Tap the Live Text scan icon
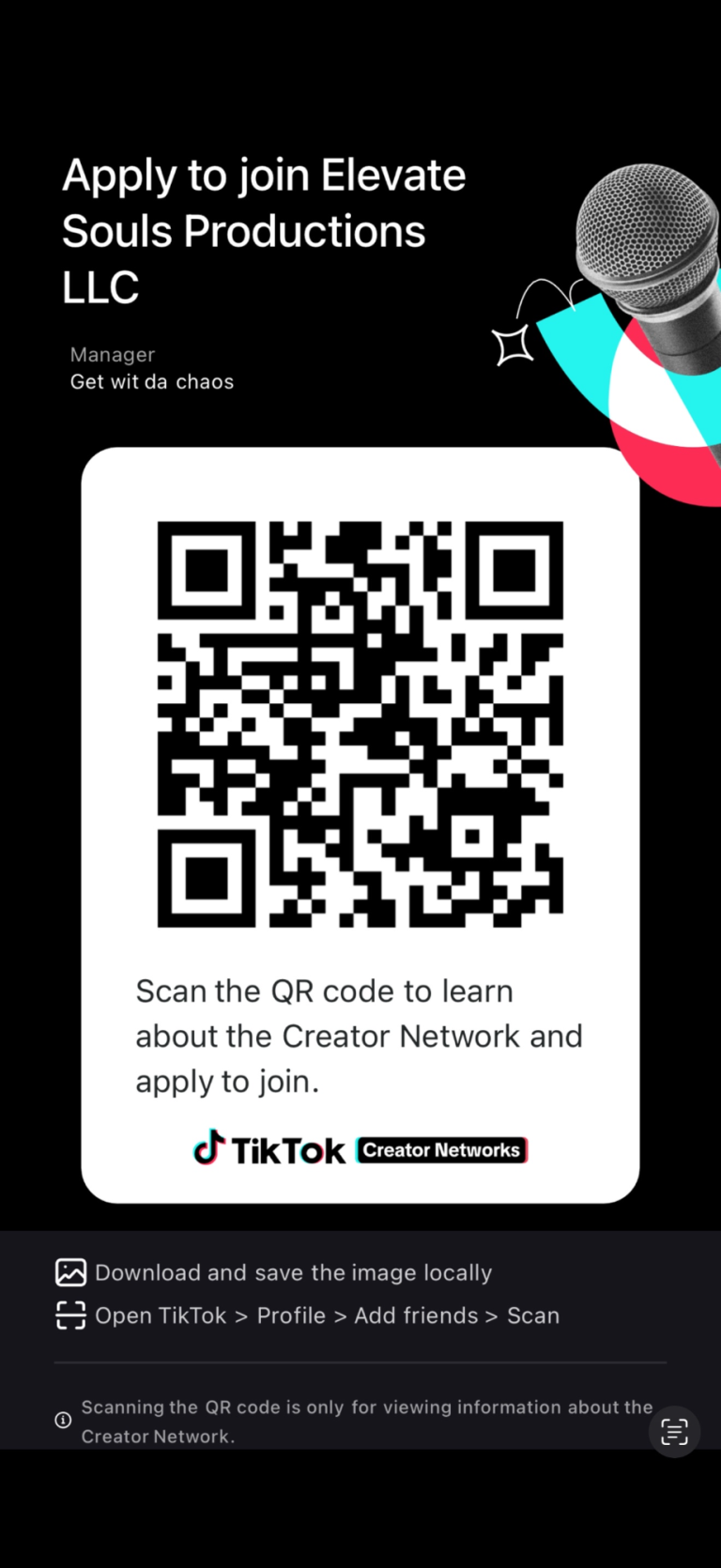The height and width of the screenshot is (1568, 721). click(x=674, y=1431)
